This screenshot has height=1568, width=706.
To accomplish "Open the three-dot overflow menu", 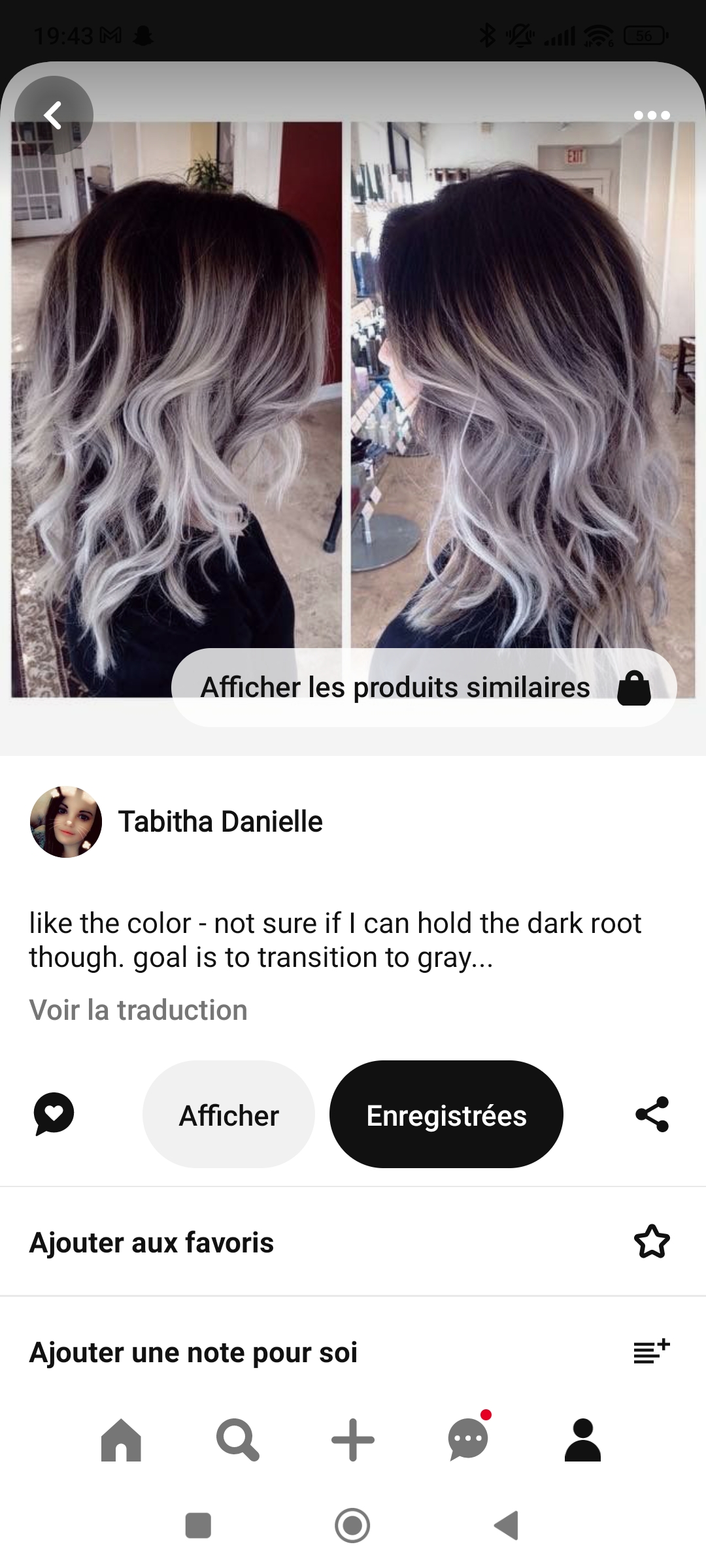I will [652, 116].
